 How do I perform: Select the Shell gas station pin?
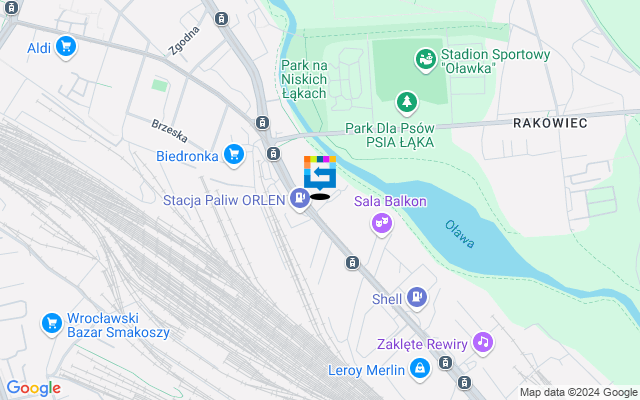(416, 297)
